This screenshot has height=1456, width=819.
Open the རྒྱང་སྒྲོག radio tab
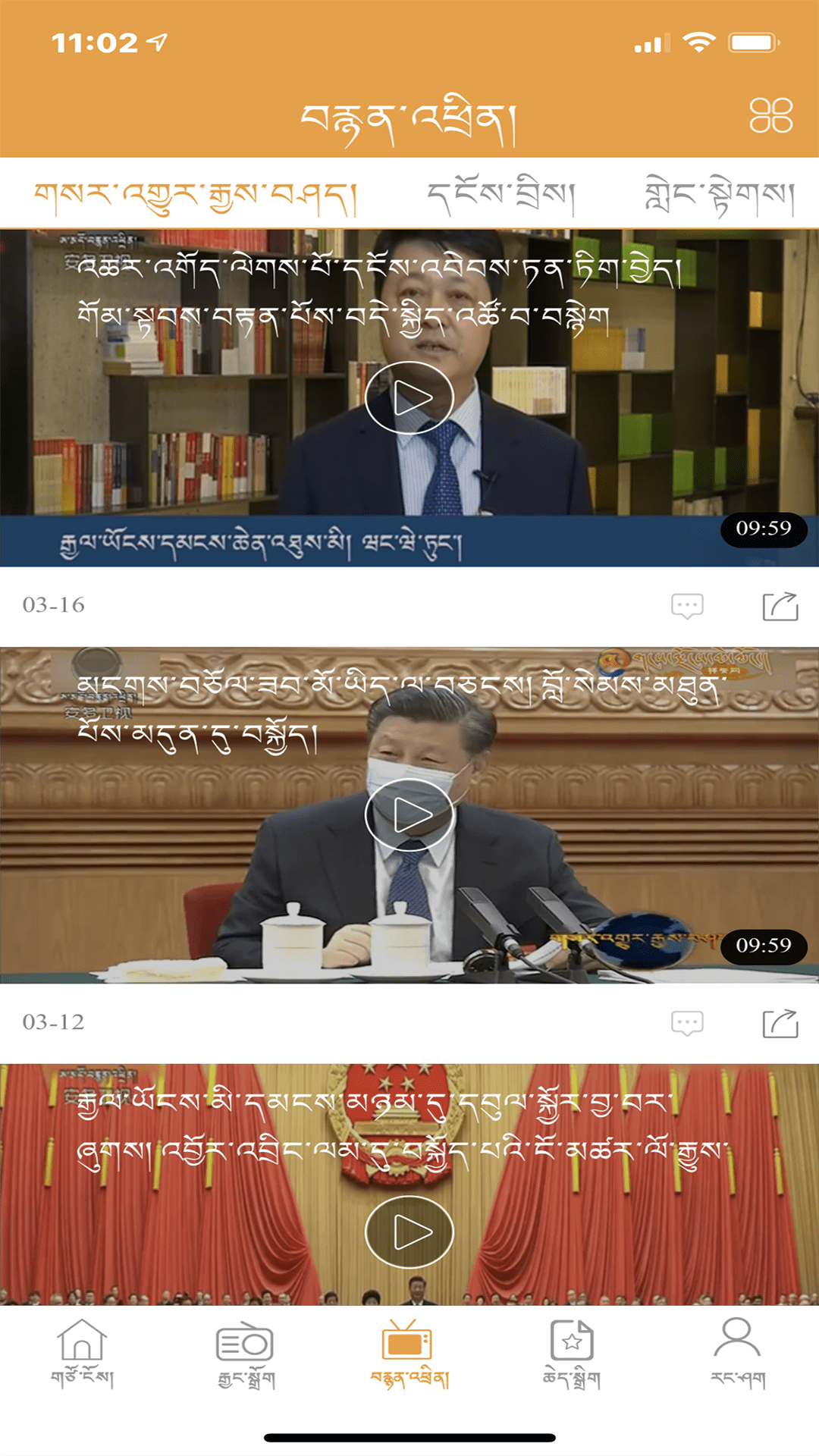click(x=245, y=1353)
